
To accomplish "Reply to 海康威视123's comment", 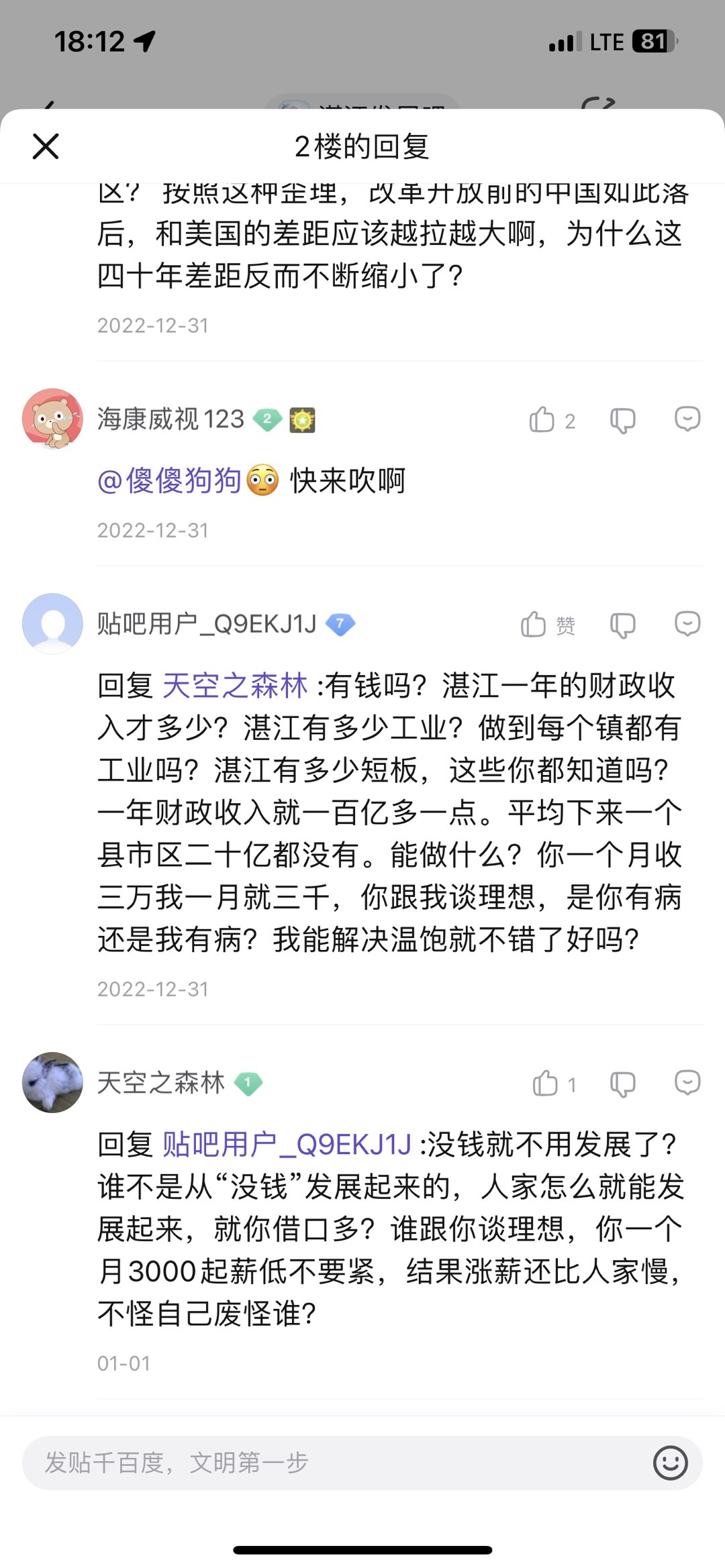I will click(x=687, y=419).
